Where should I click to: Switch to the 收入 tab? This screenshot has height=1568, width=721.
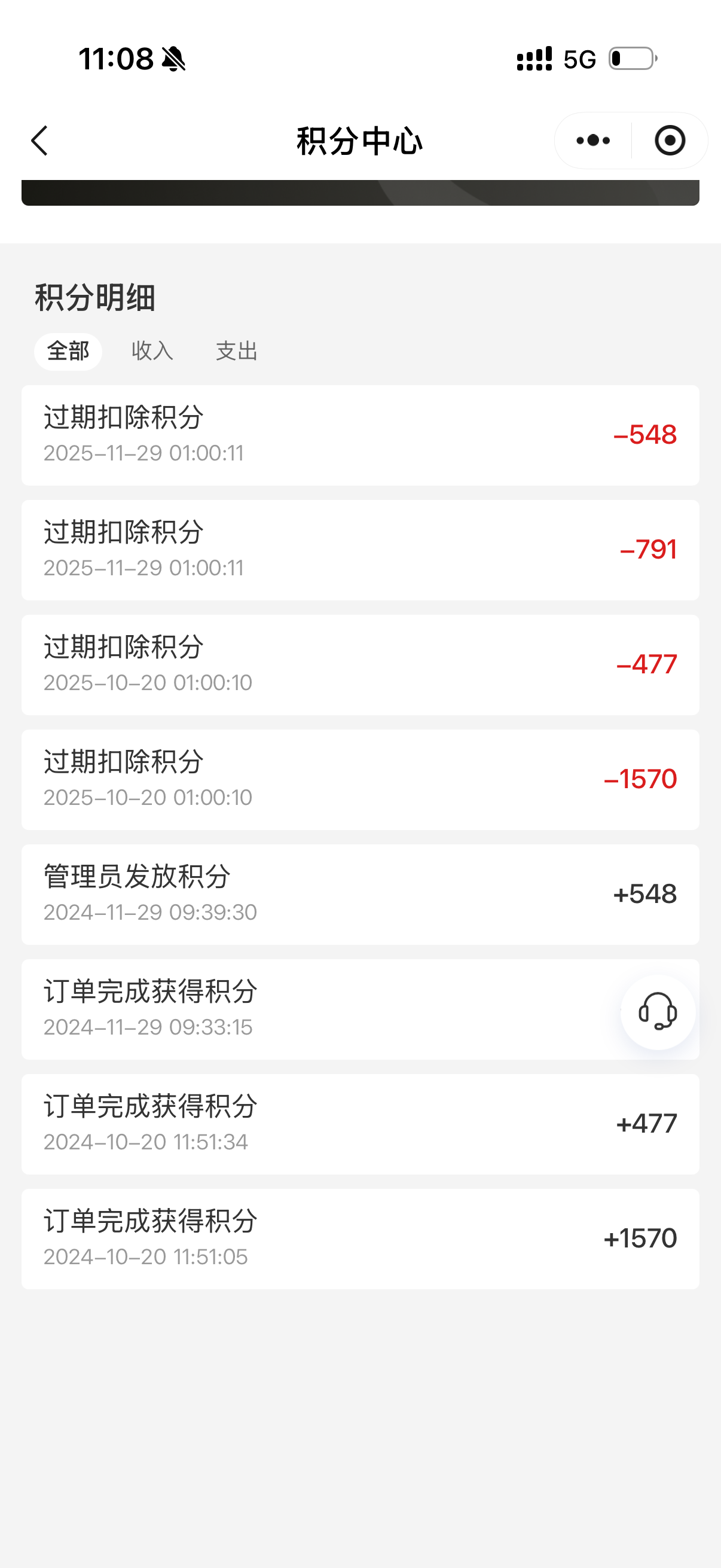click(152, 351)
